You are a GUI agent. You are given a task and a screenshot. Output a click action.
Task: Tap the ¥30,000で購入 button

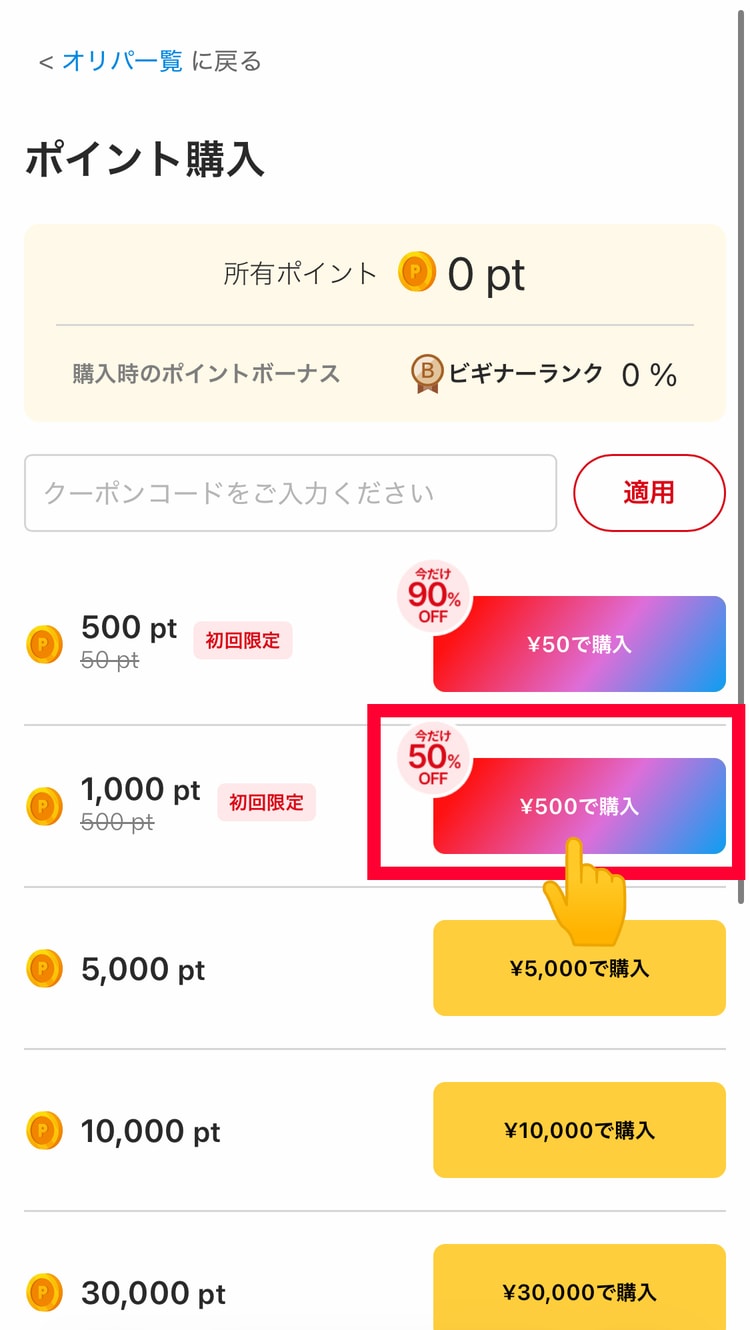(579, 1290)
